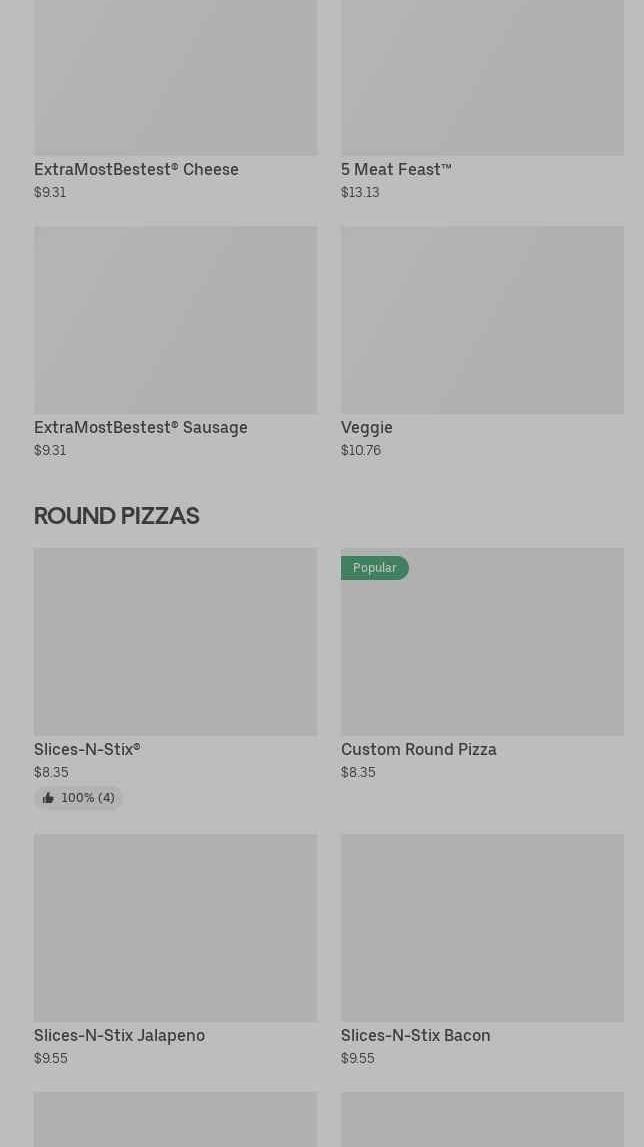
Task: Open the popular Custom Round Pizza
Action: (x=482, y=664)
